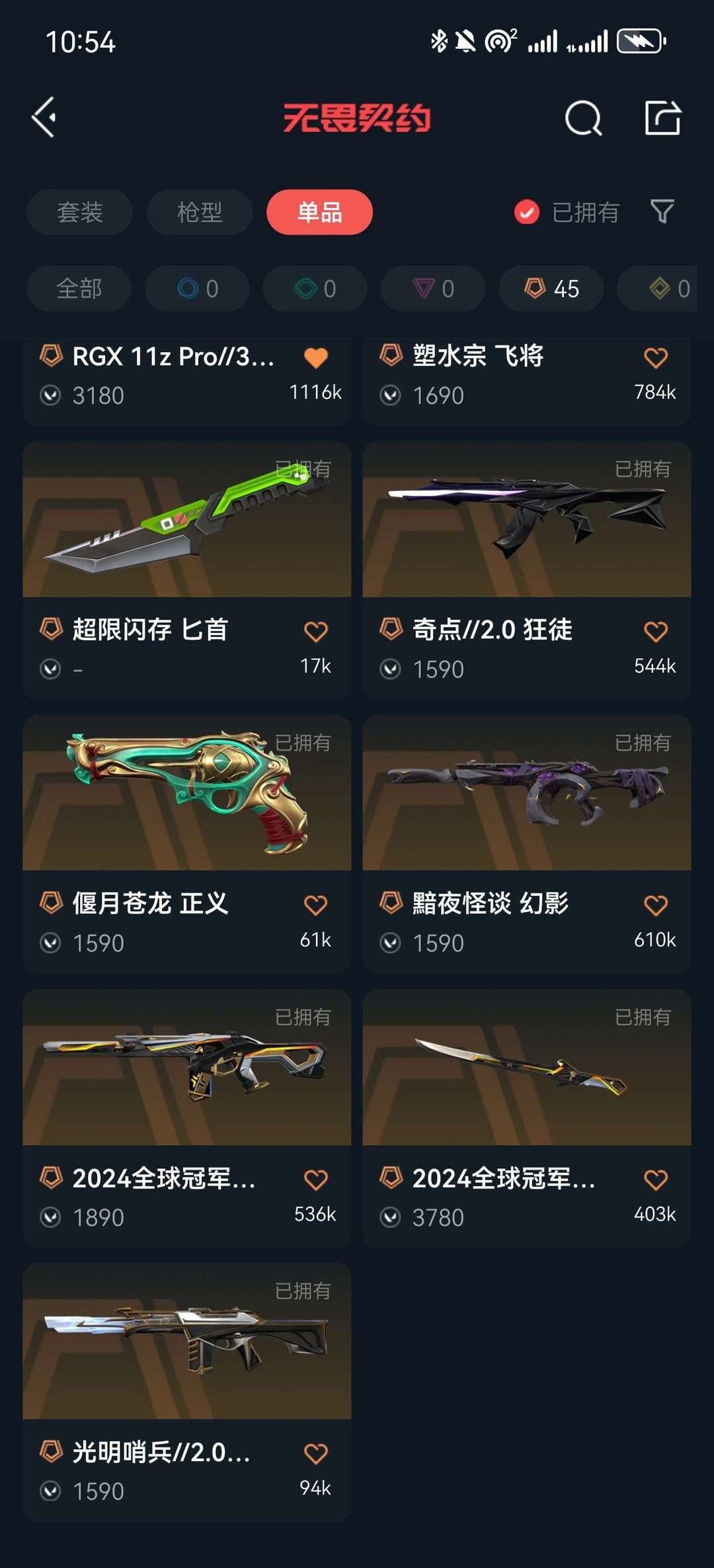This screenshot has height=1568, width=714.
Task: Filter by the pink triangle tier chip
Action: click(433, 288)
